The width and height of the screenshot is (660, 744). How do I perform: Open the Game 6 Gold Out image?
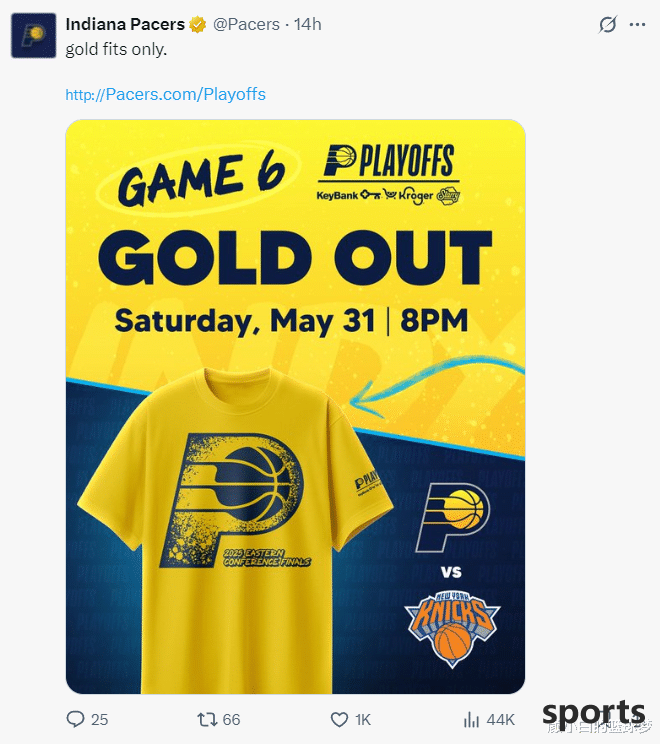[x=295, y=406]
